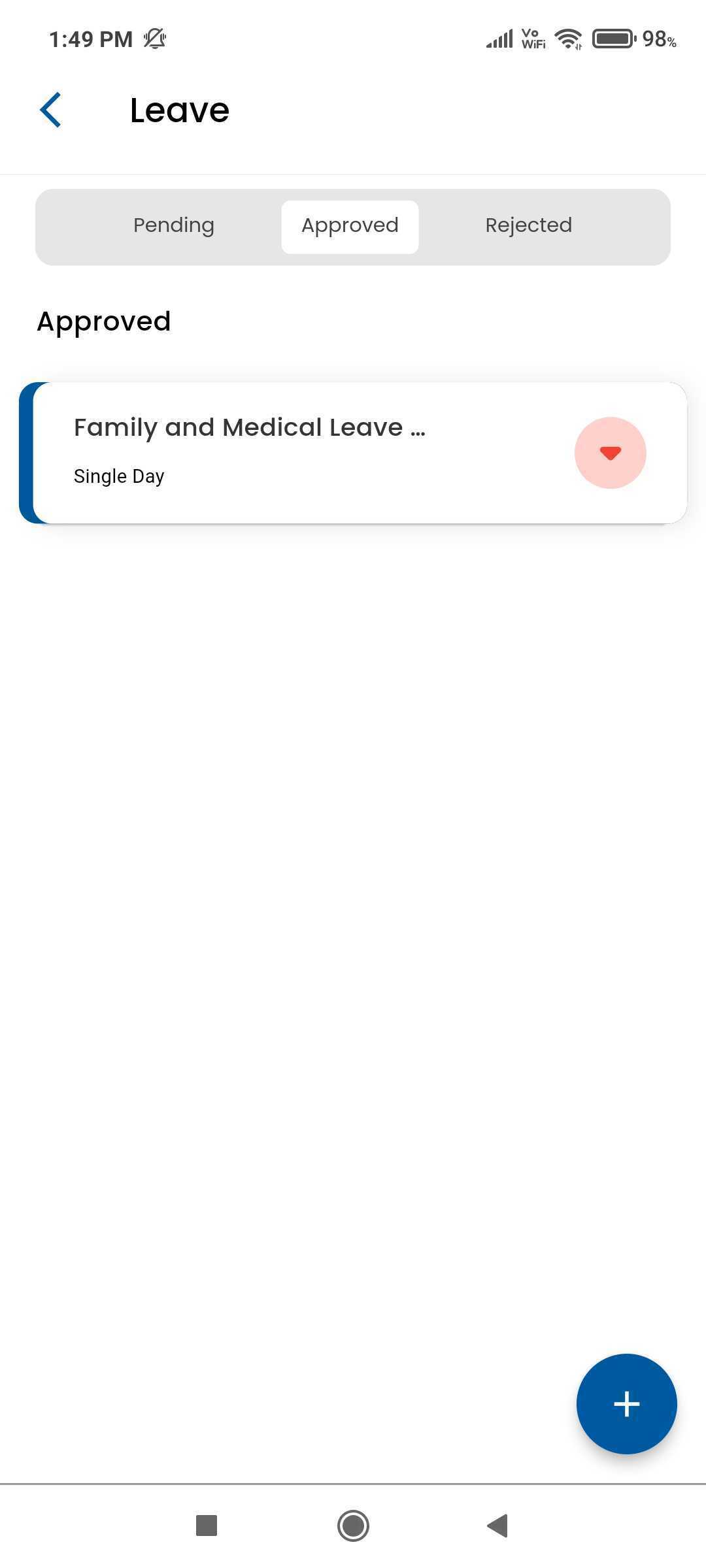This screenshot has height=1568, width=706.
Task: Switch to the Pending tab
Action: [174, 225]
